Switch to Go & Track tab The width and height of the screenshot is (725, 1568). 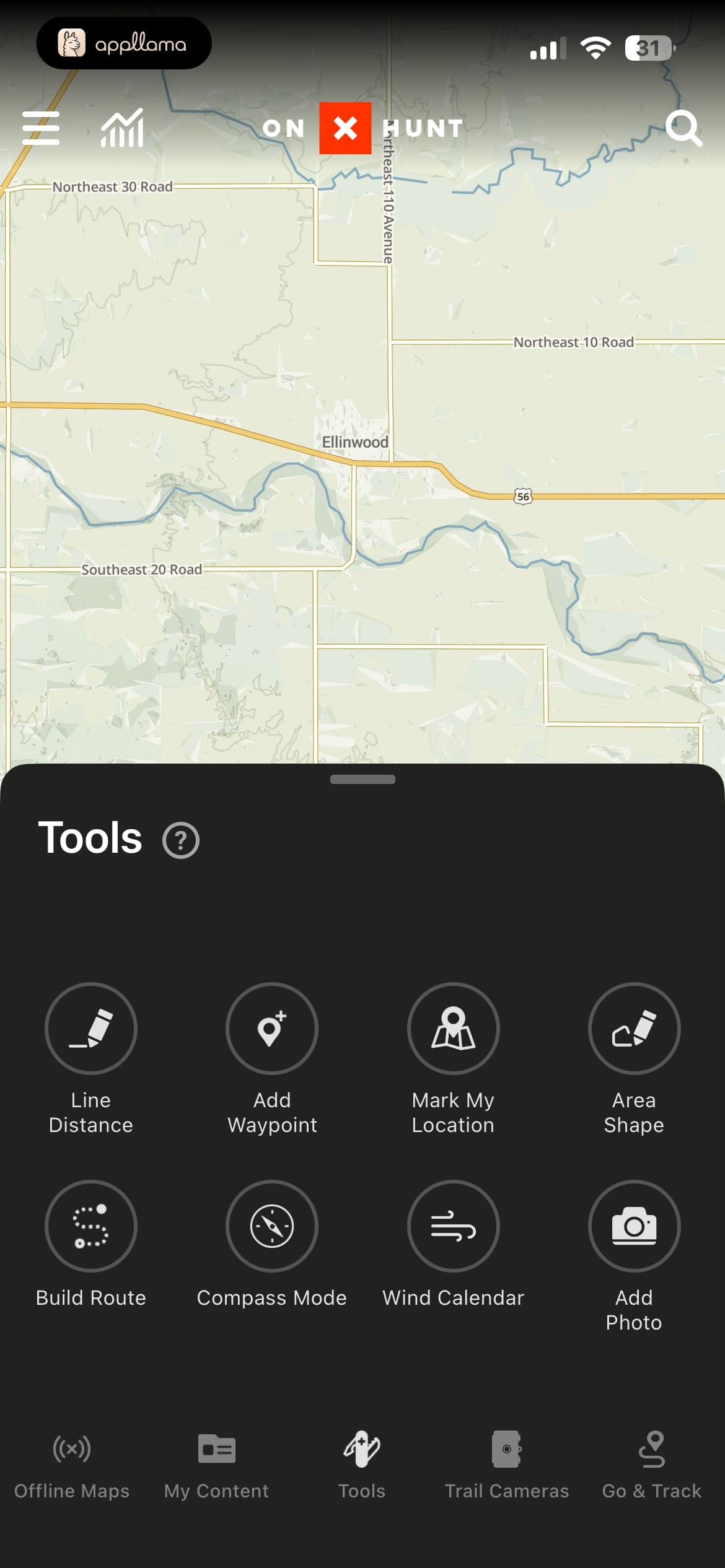[x=652, y=1466]
